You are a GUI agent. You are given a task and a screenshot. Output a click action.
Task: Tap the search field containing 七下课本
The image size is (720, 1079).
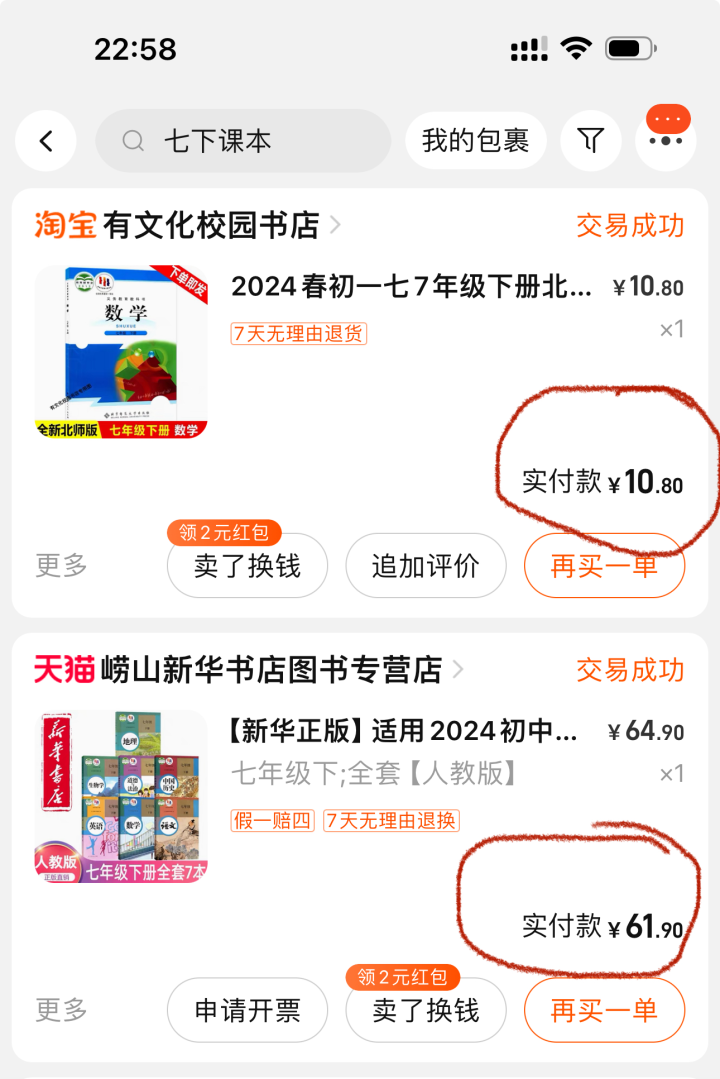click(242, 141)
